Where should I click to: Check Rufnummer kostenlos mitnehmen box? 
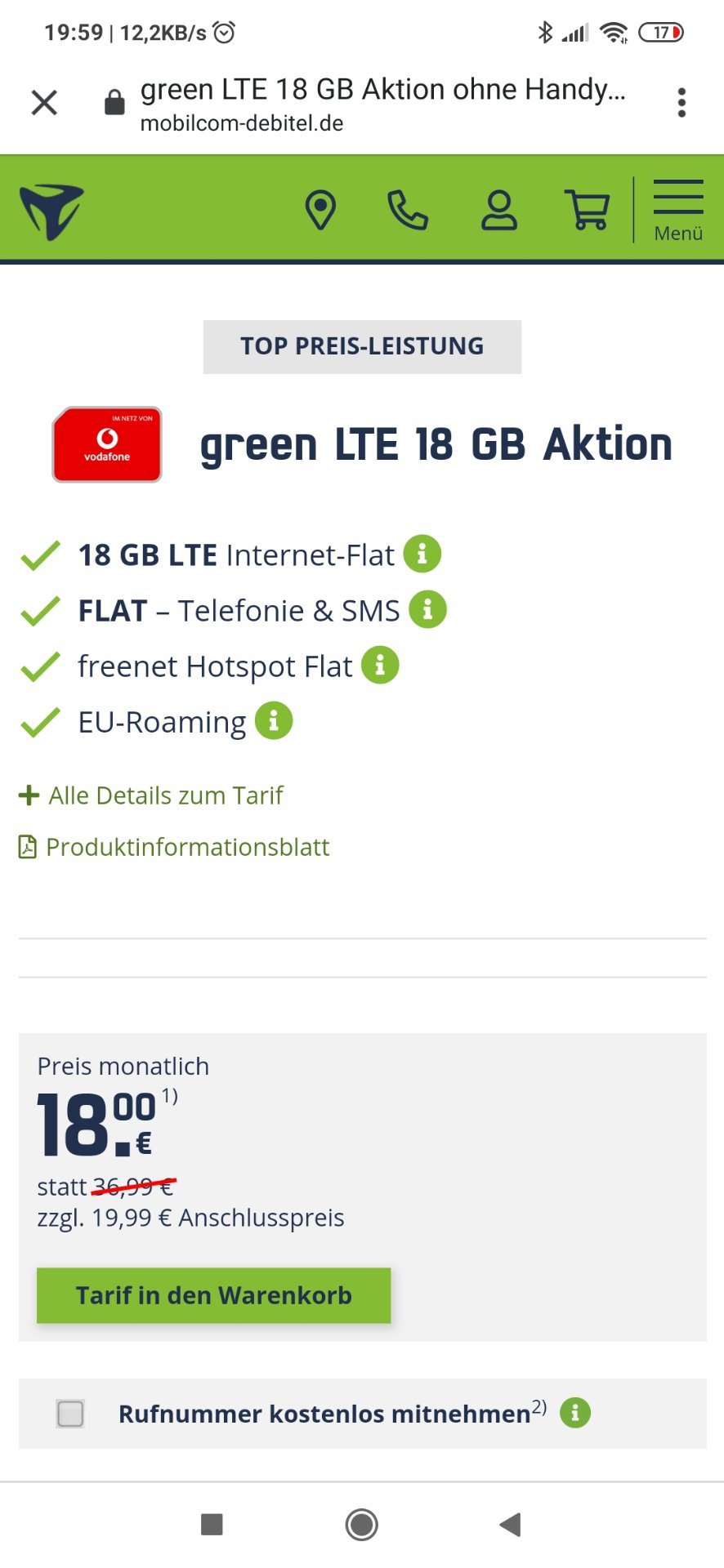click(x=70, y=1414)
